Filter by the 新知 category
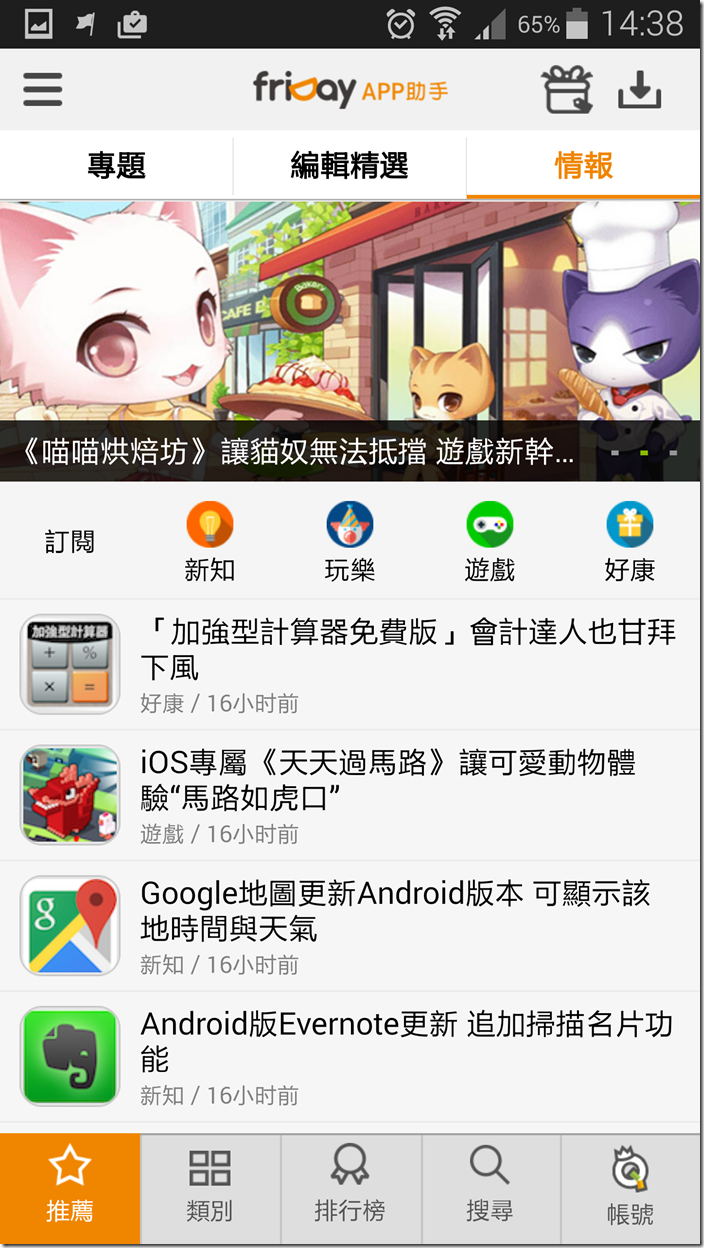The width and height of the screenshot is (704, 1248). 210,542
